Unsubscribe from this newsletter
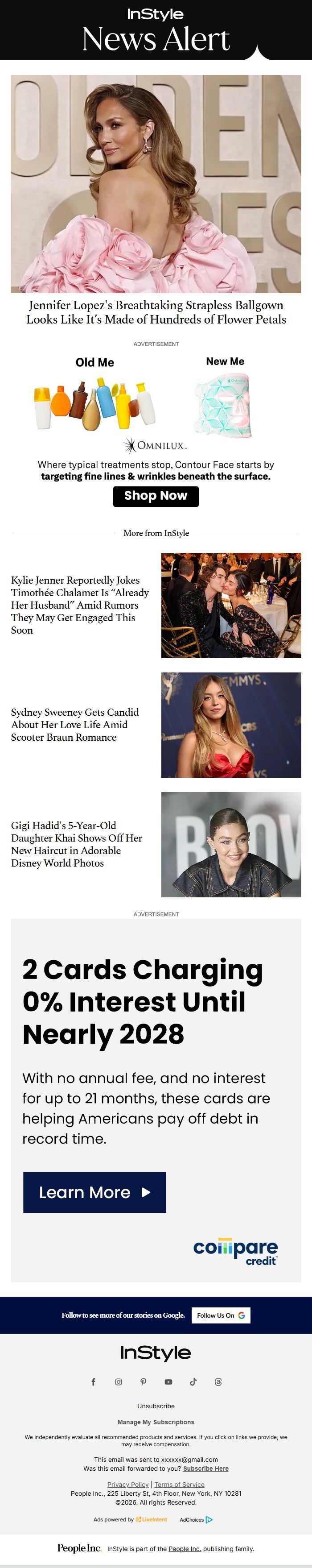The image size is (312, 1568). (x=156, y=1406)
